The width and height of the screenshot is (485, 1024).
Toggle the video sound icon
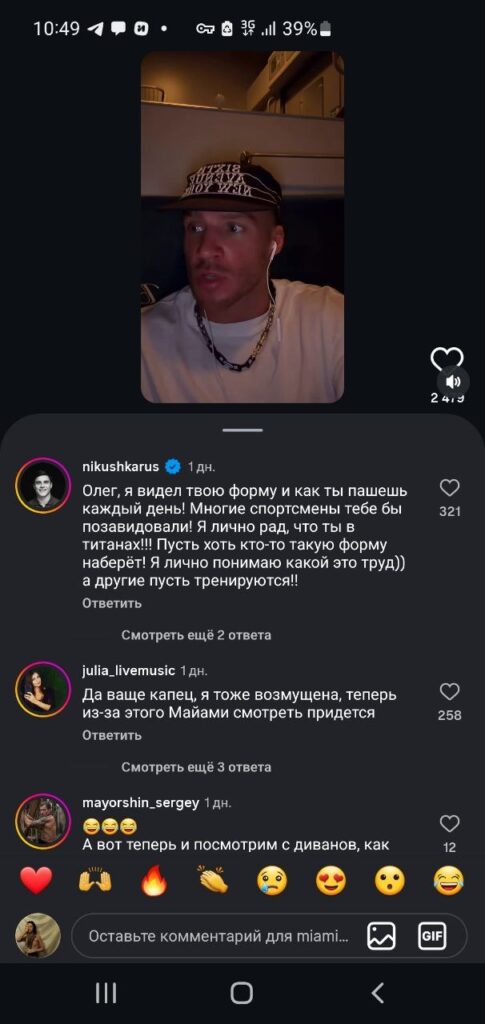pos(452,381)
